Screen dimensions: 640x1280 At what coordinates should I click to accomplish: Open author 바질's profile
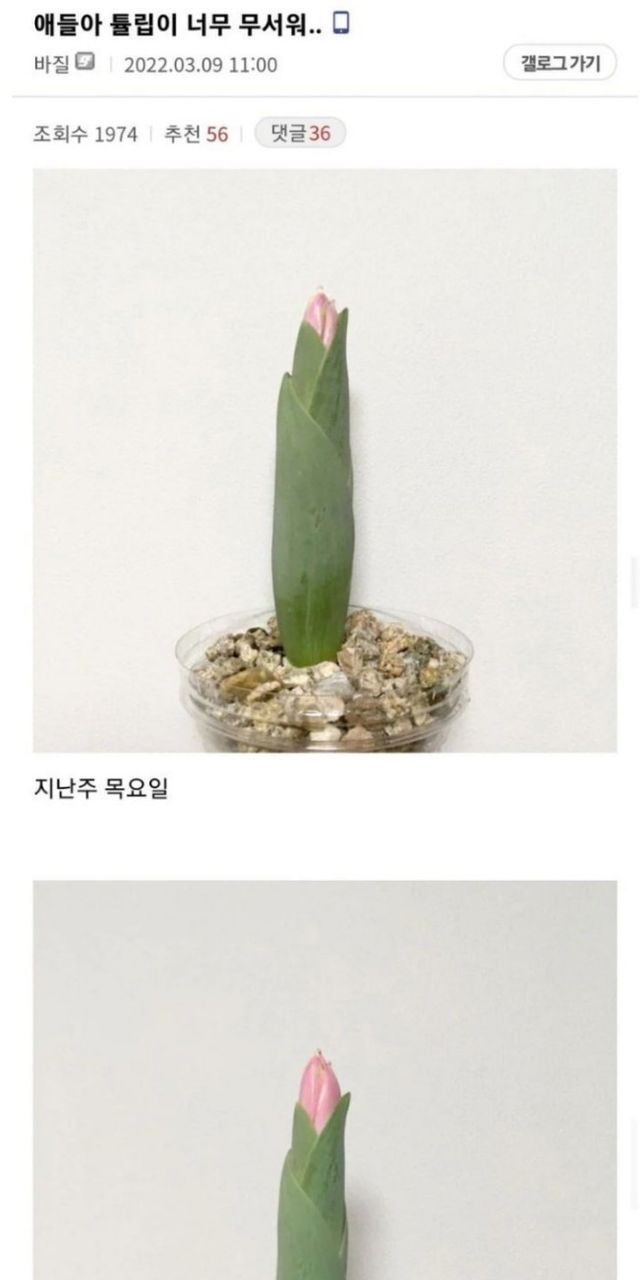(x=52, y=65)
